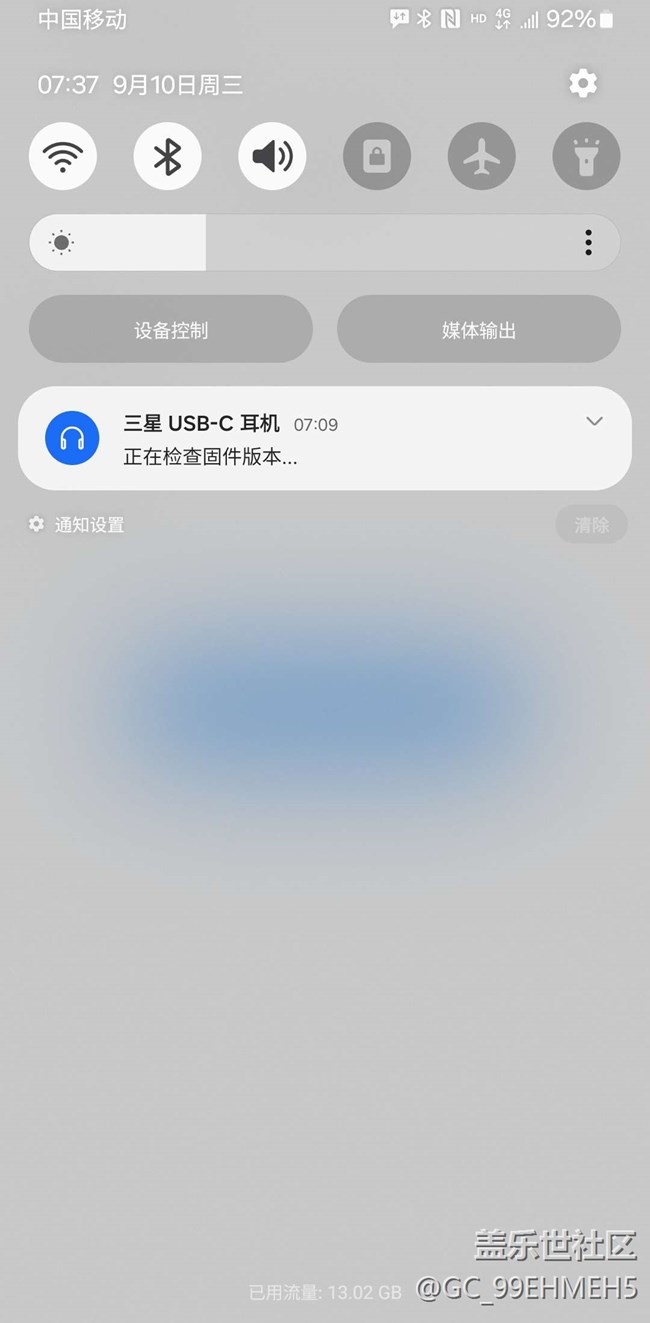The image size is (650, 1323).
Task: Toggle Wi-Fi quick setting off
Action: tap(63, 156)
